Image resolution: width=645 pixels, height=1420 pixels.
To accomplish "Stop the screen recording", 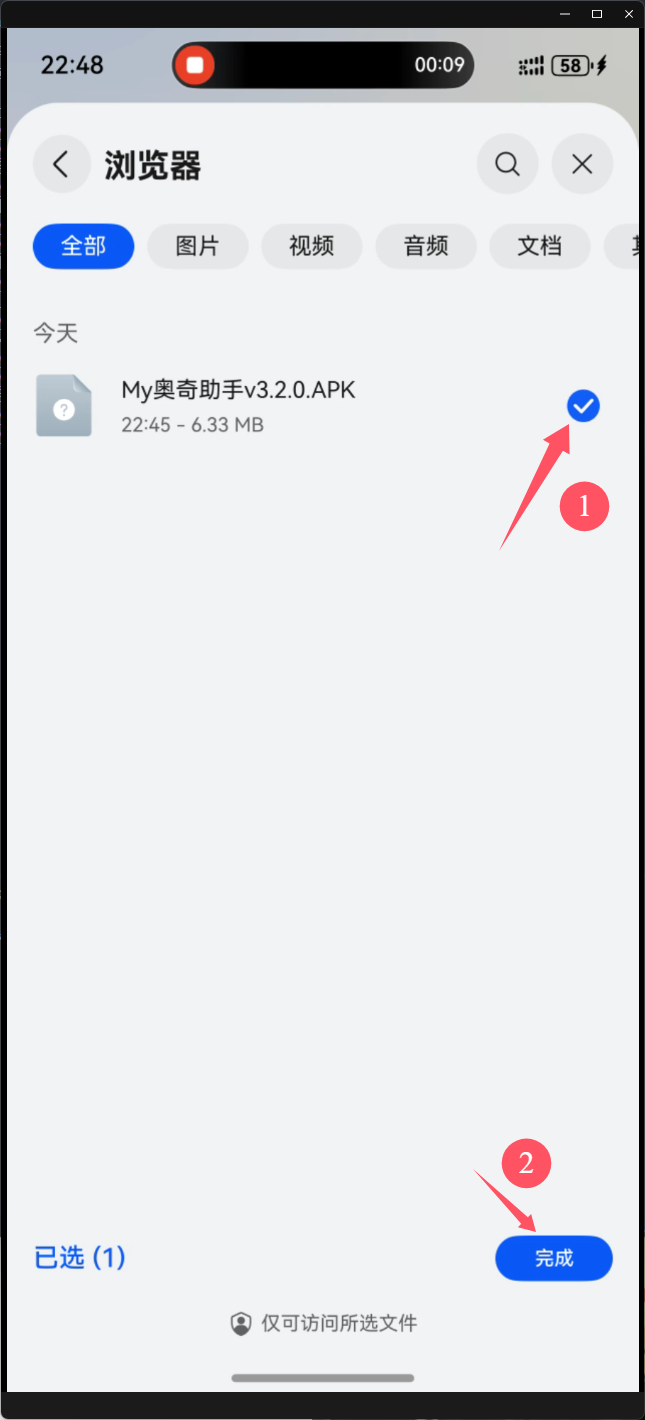I will coord(195,66).
